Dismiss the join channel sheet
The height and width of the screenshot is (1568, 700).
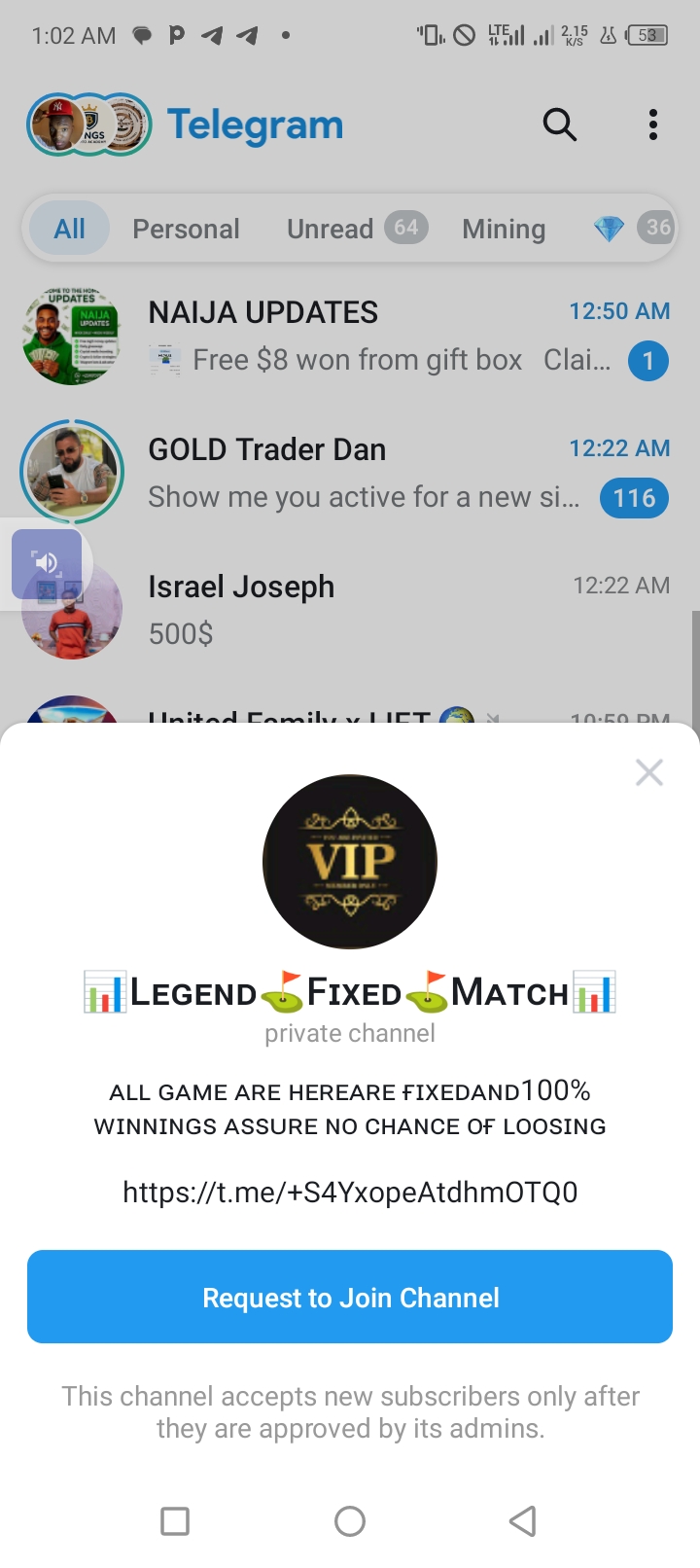(x=648, y=773)
